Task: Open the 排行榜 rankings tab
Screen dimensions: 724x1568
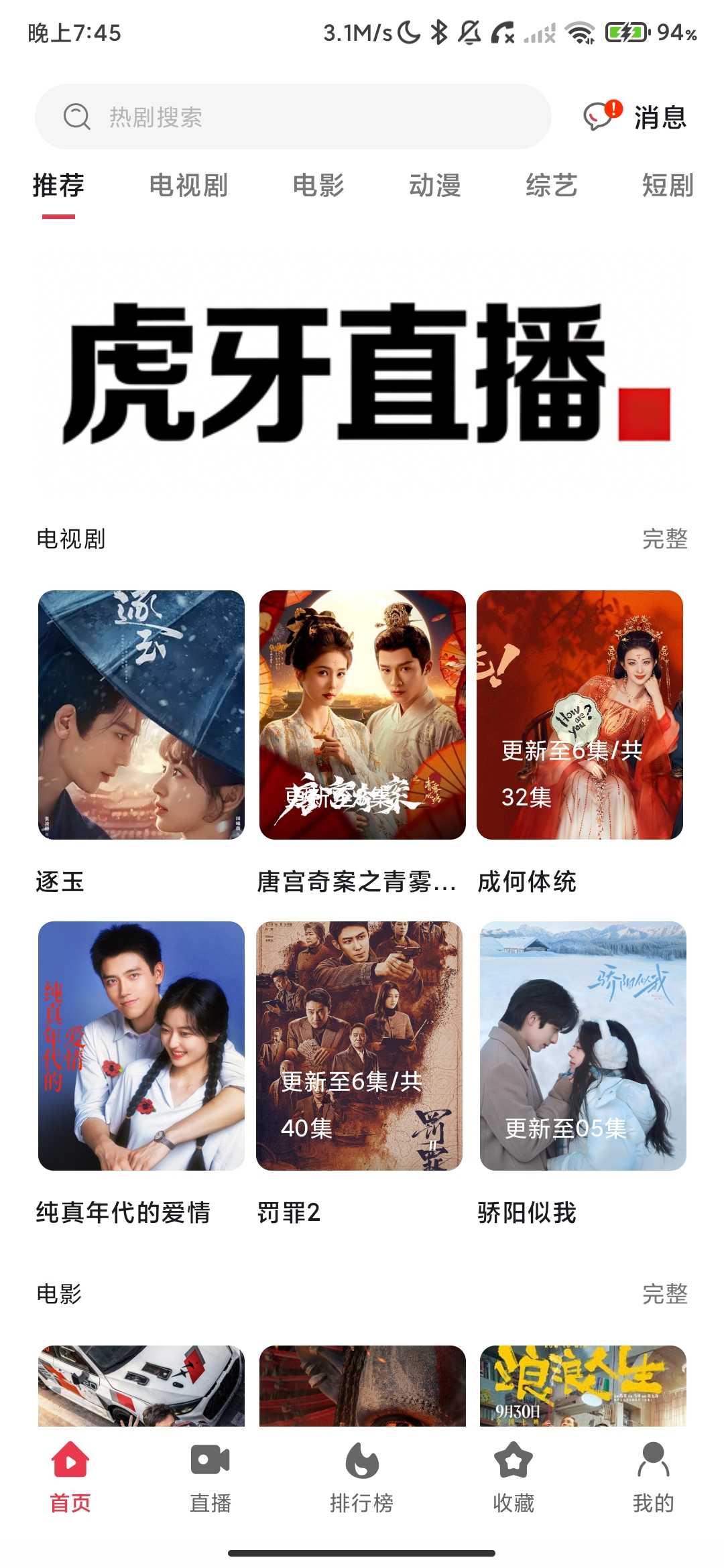Action: pos(362,1478)
